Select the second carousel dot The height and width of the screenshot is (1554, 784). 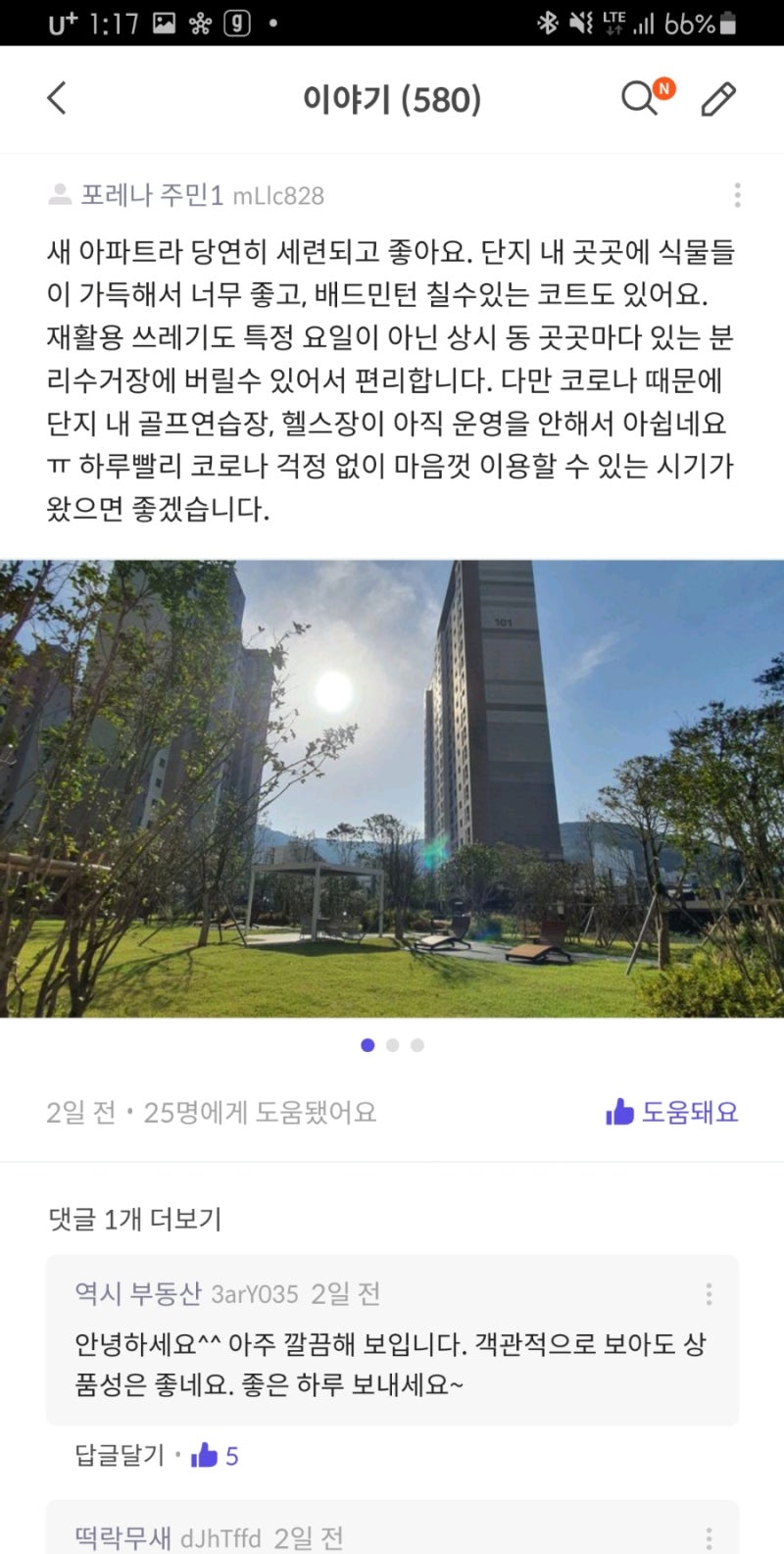click(x=393, y=1045)
